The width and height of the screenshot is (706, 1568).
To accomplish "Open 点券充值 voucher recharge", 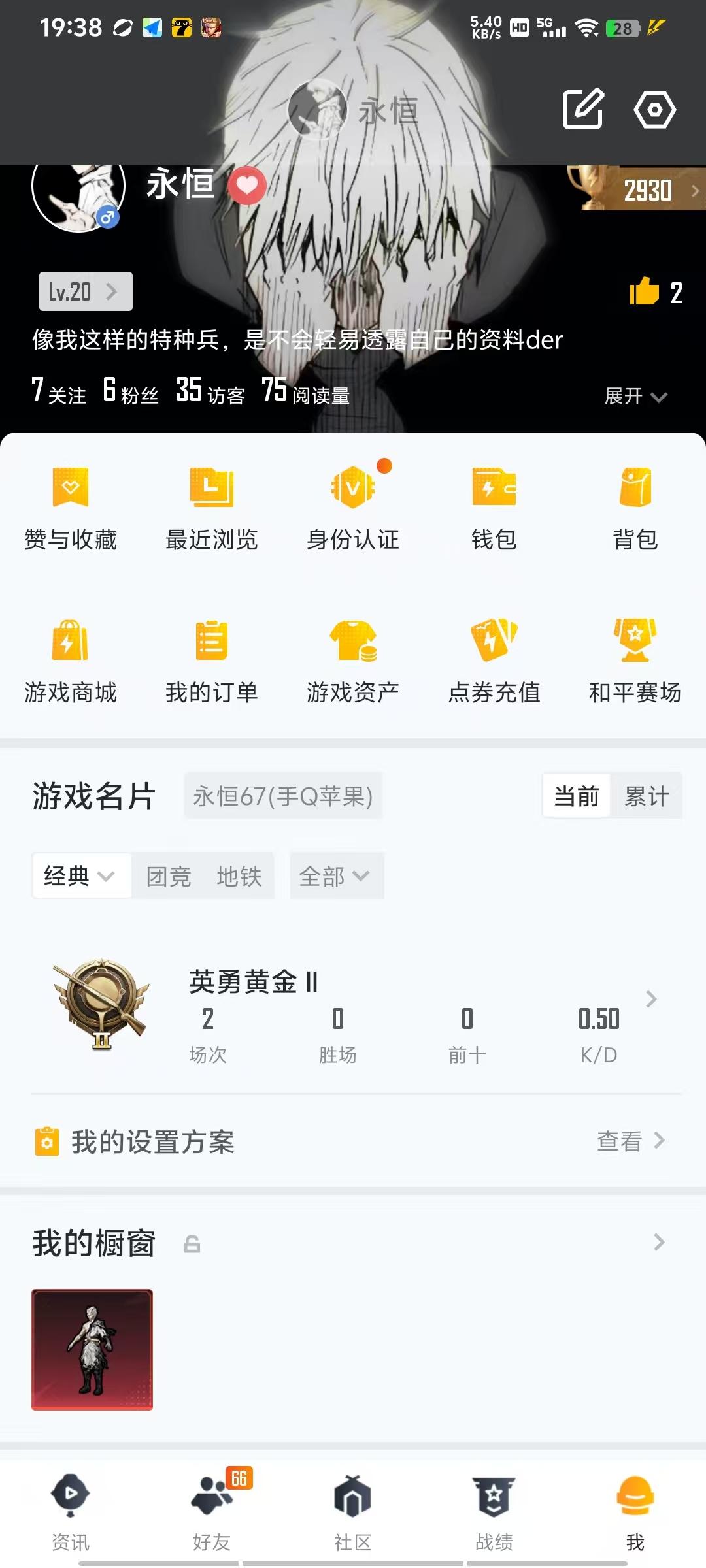I will (494, 660).
